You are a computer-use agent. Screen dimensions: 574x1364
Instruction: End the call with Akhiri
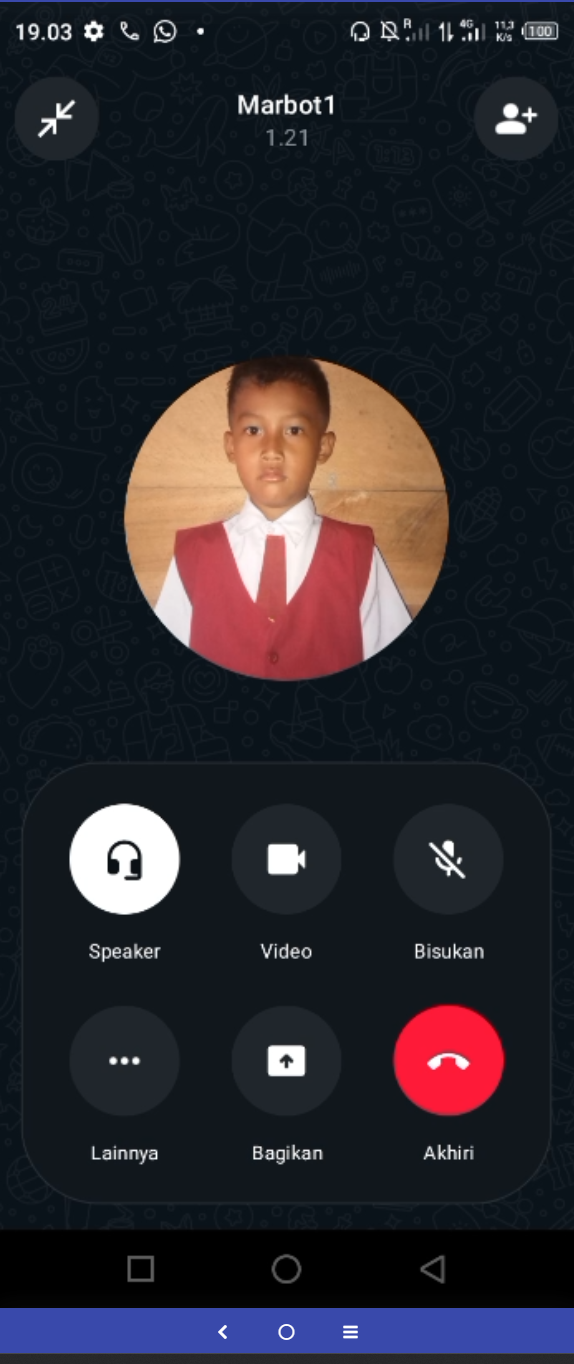448,1061
